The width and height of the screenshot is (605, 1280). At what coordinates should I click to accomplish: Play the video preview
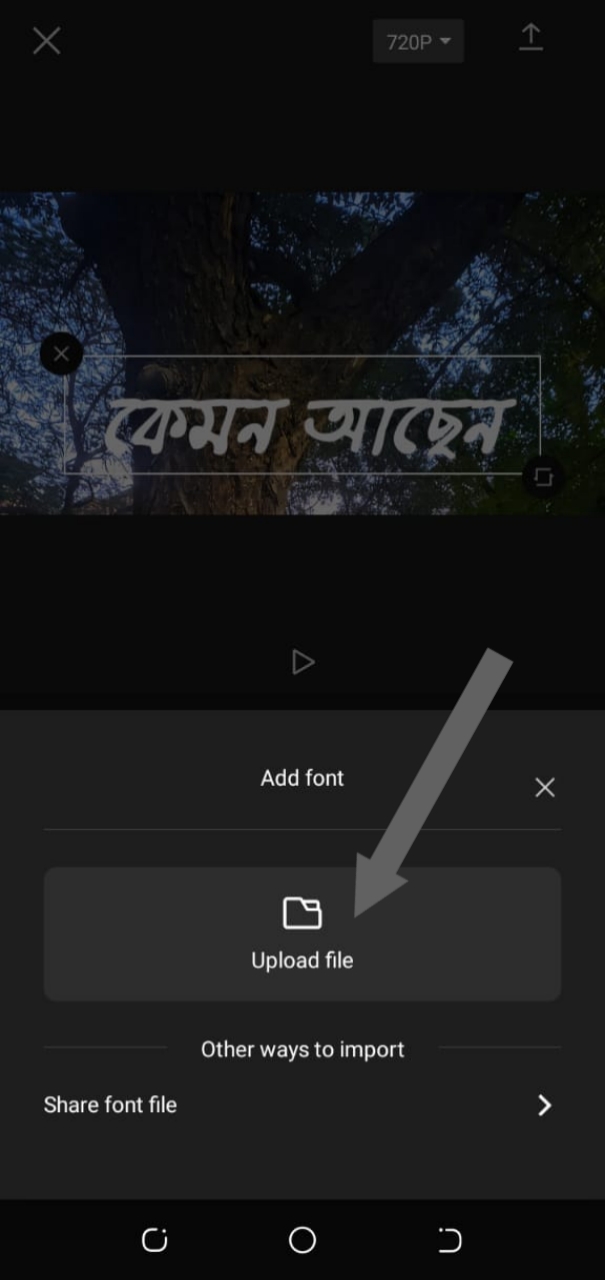click(302, 662)
